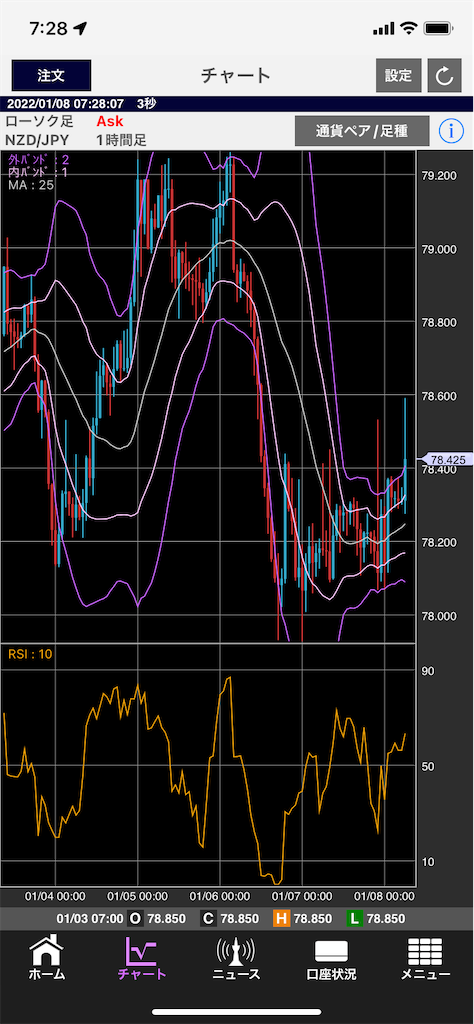Refresh the chart with reload icon
The width and height of the screenshot is (474, 1024).
click(445, 76)
